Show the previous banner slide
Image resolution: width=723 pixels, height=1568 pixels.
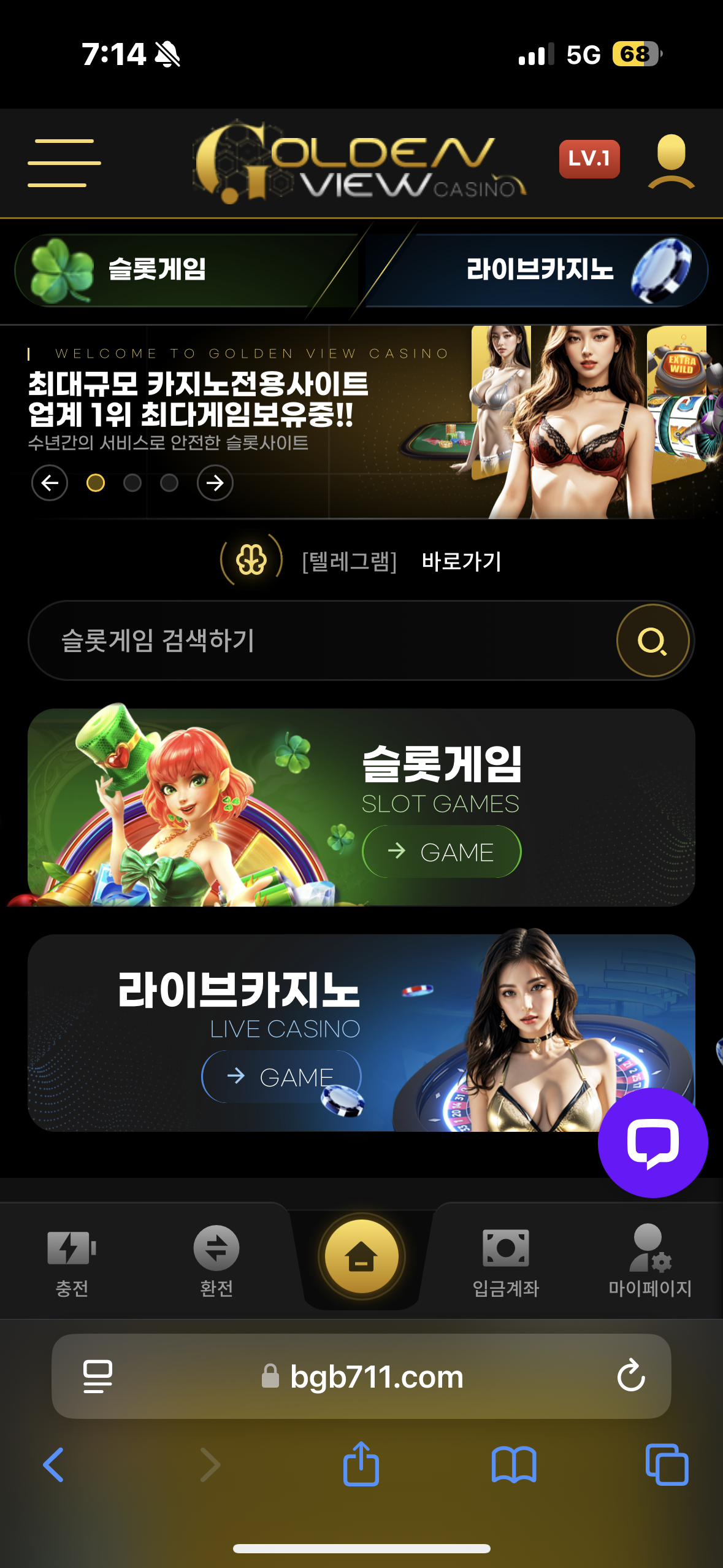click(x=50, y=483)
